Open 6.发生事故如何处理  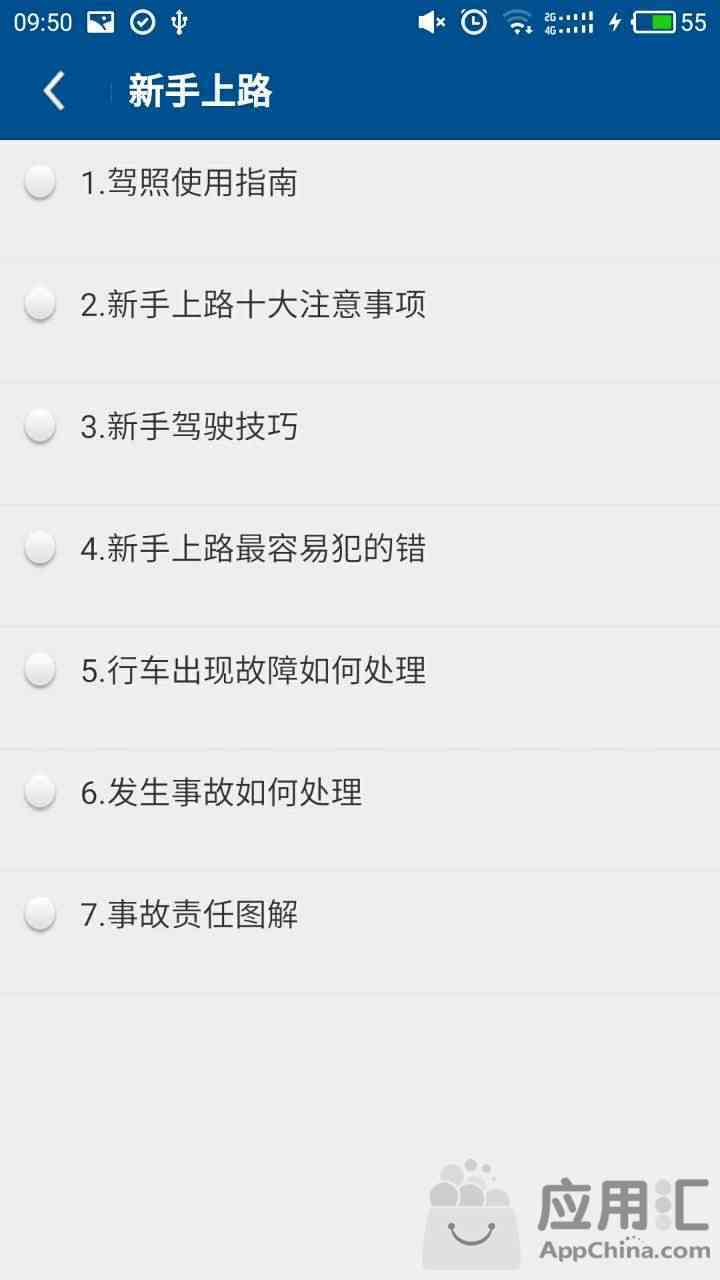click(360, 809)
